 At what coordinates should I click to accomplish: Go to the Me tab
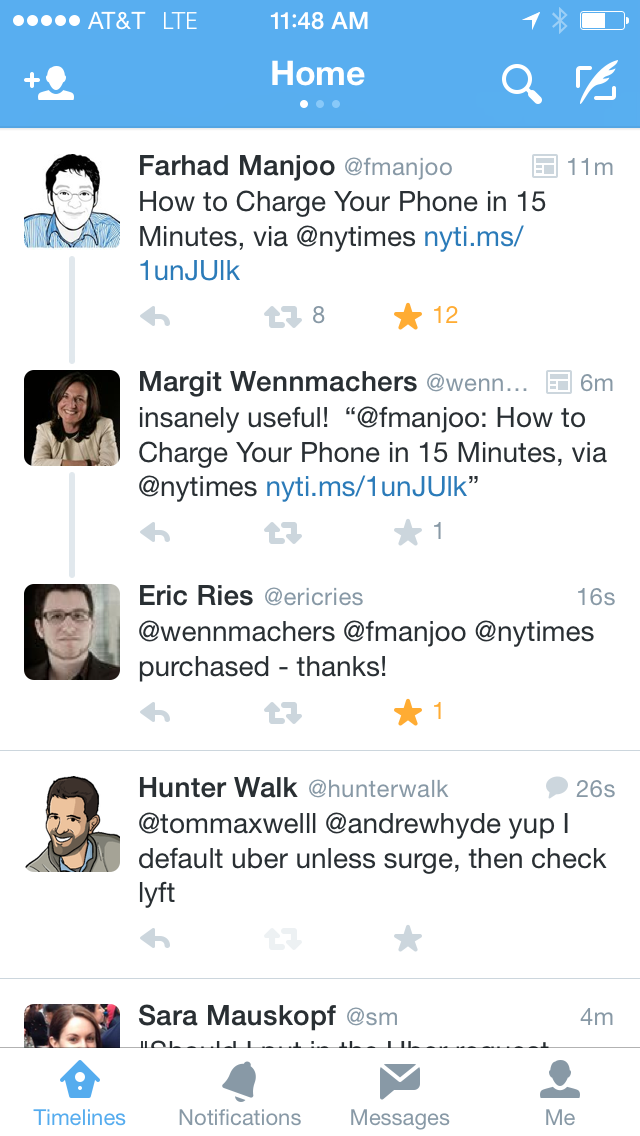tap(560, 1094)
